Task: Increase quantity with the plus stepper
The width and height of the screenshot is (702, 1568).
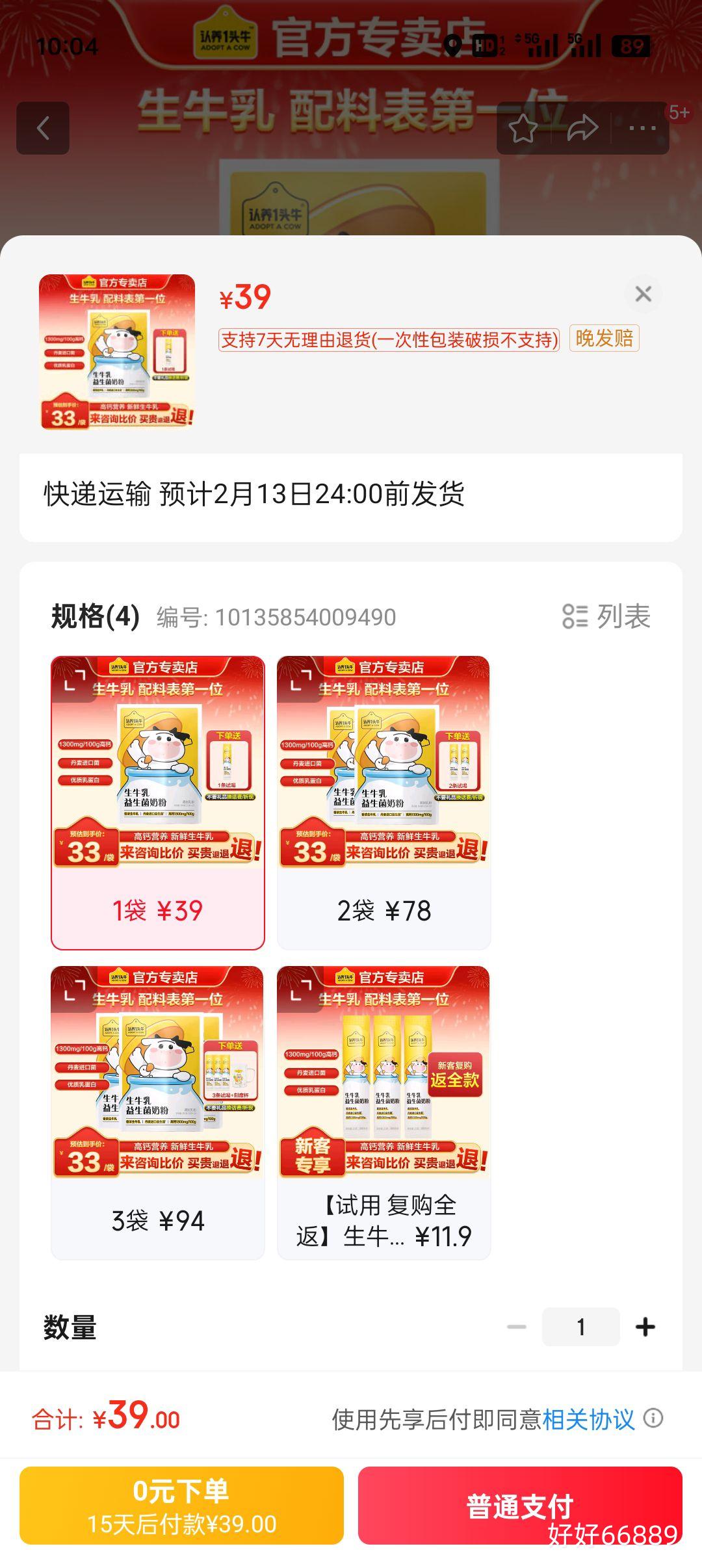Action: click(644, 1326)
